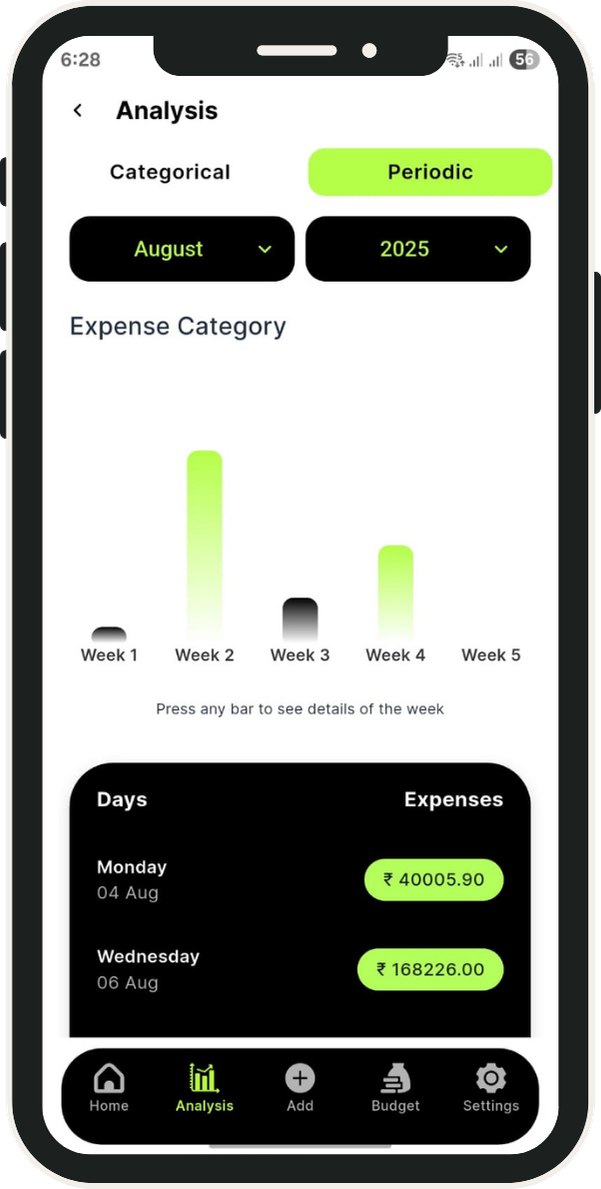Open the Budget tab
The width and height of the screenshot is (601, 1189).
[395, 1088]
